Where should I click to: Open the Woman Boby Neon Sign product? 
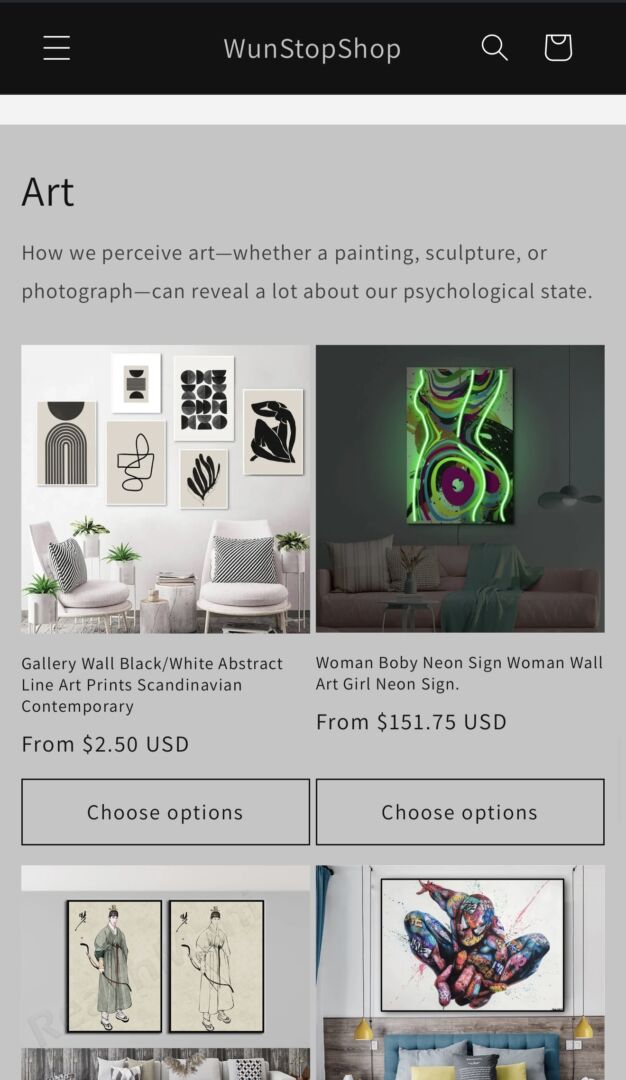point(460,489)
